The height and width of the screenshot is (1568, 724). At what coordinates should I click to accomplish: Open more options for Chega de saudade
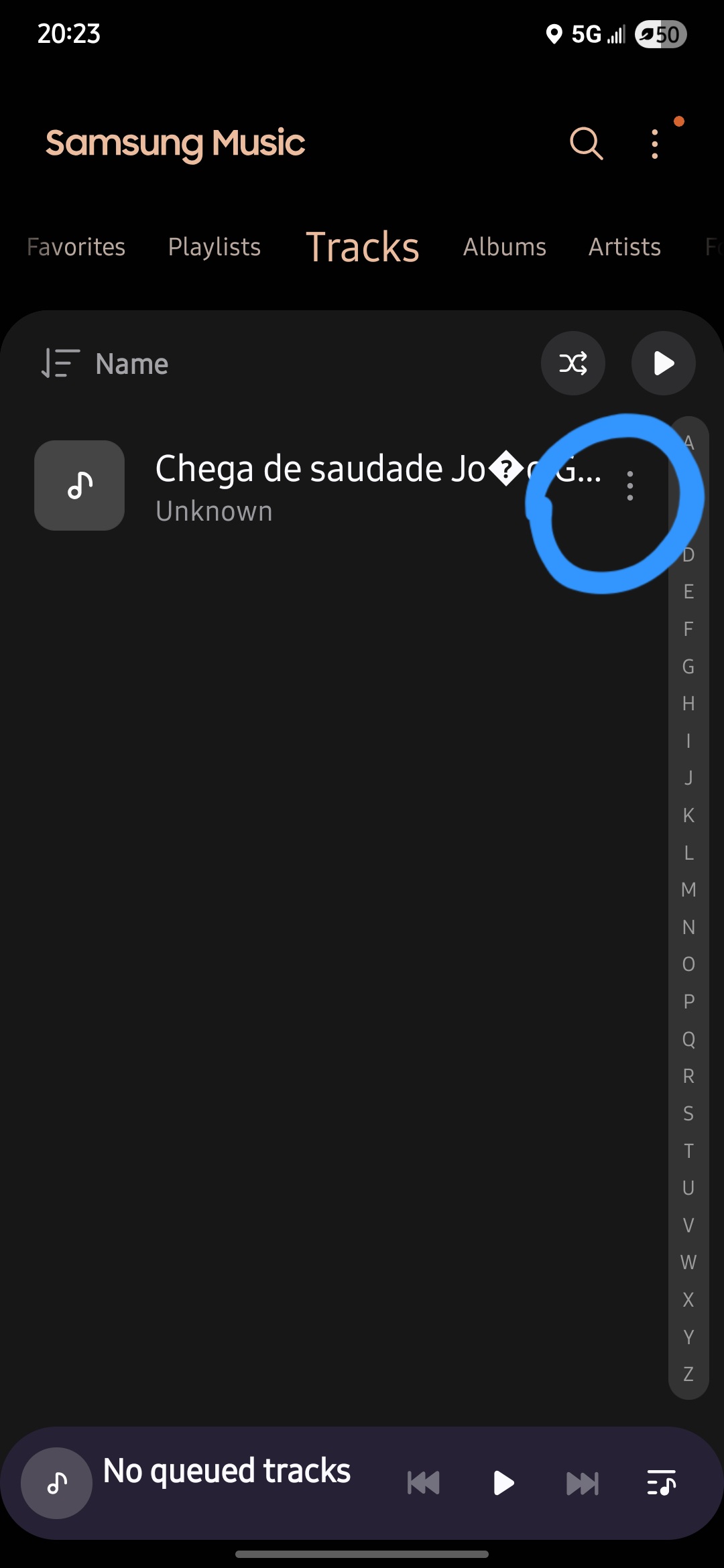point(629,486)
